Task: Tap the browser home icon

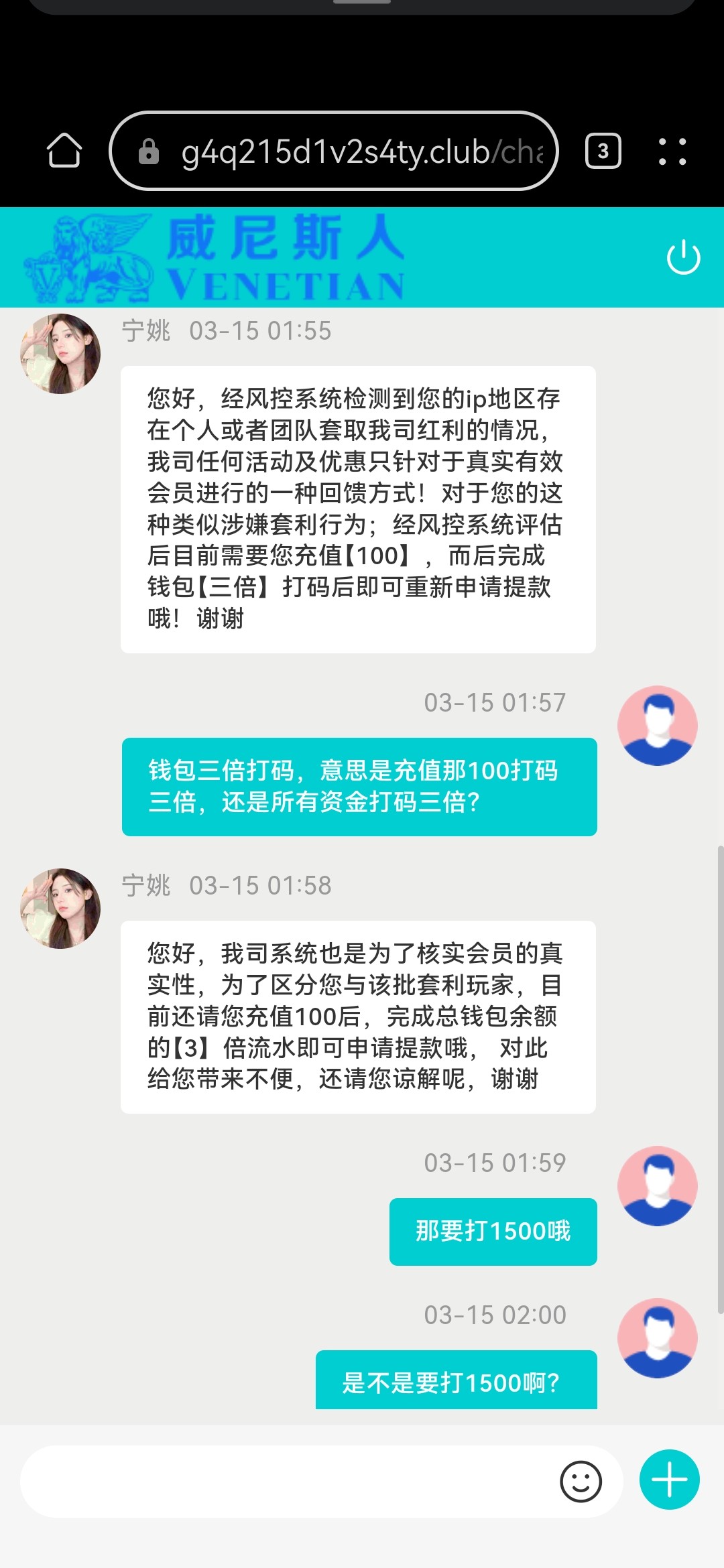Action: [63, 150]
